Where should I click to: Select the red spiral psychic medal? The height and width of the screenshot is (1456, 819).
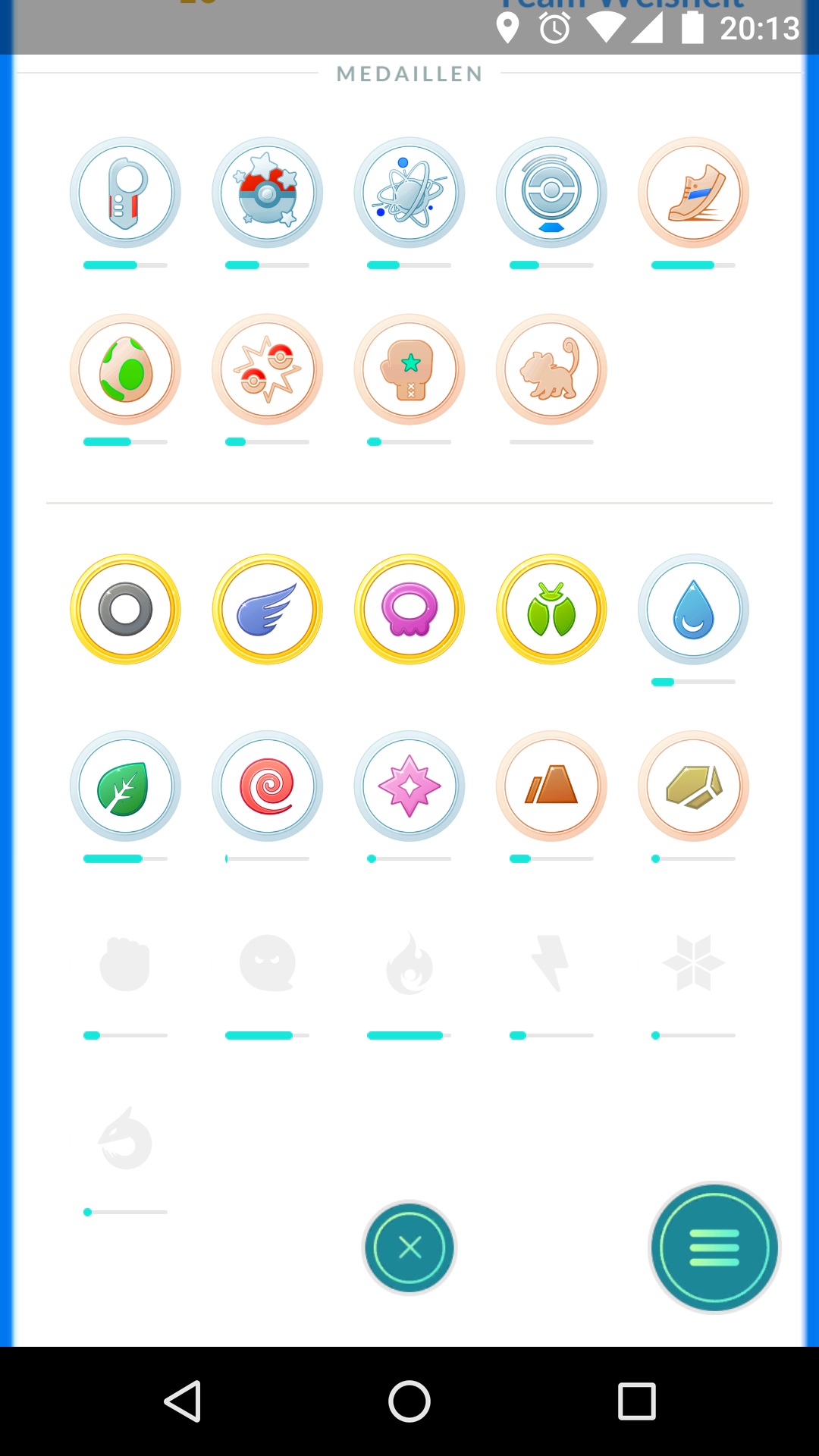point(267,786)
